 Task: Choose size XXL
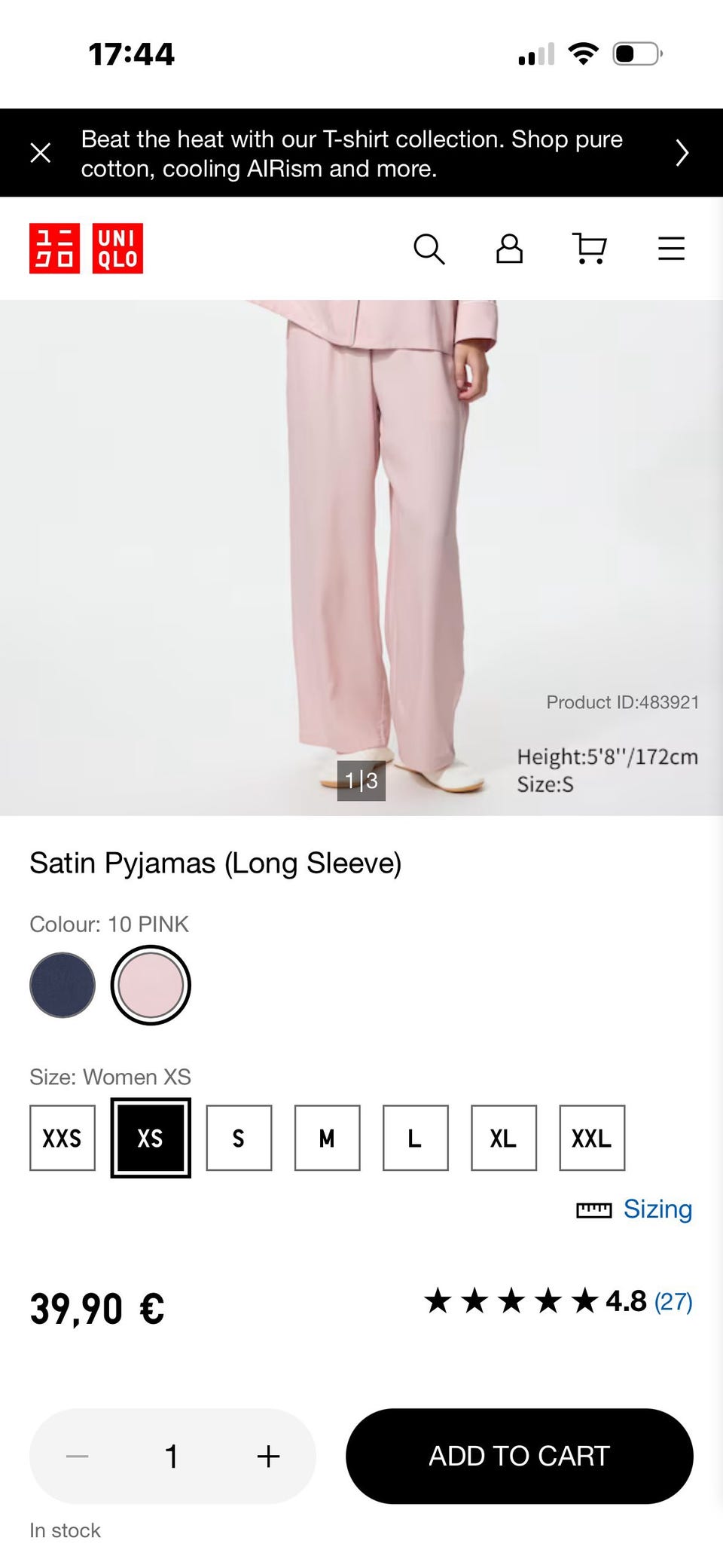click(x=592, y=1138)
